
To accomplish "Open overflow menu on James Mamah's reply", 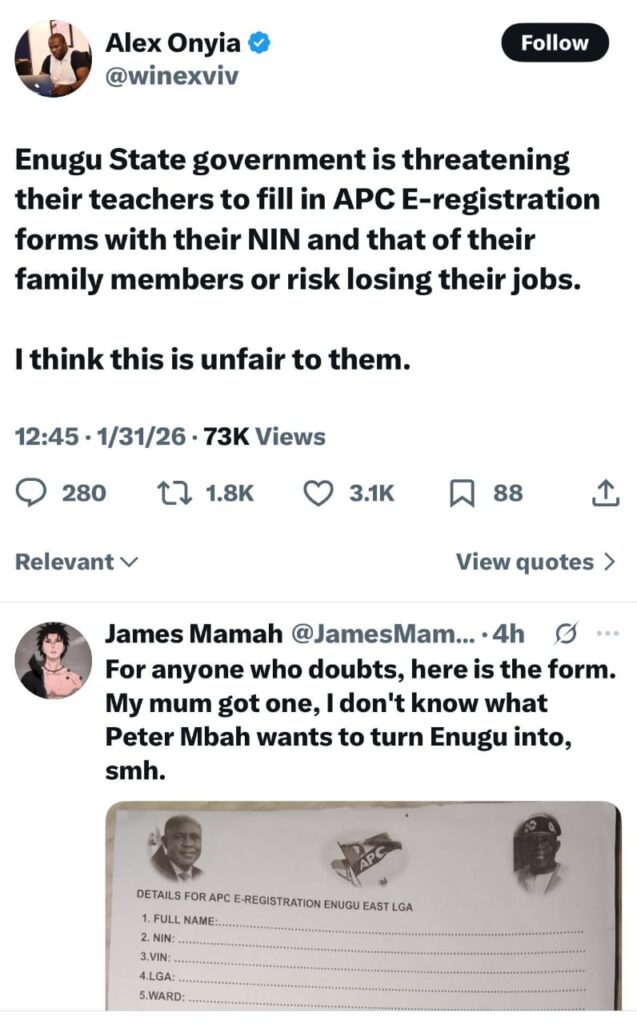I will point(607,633).
